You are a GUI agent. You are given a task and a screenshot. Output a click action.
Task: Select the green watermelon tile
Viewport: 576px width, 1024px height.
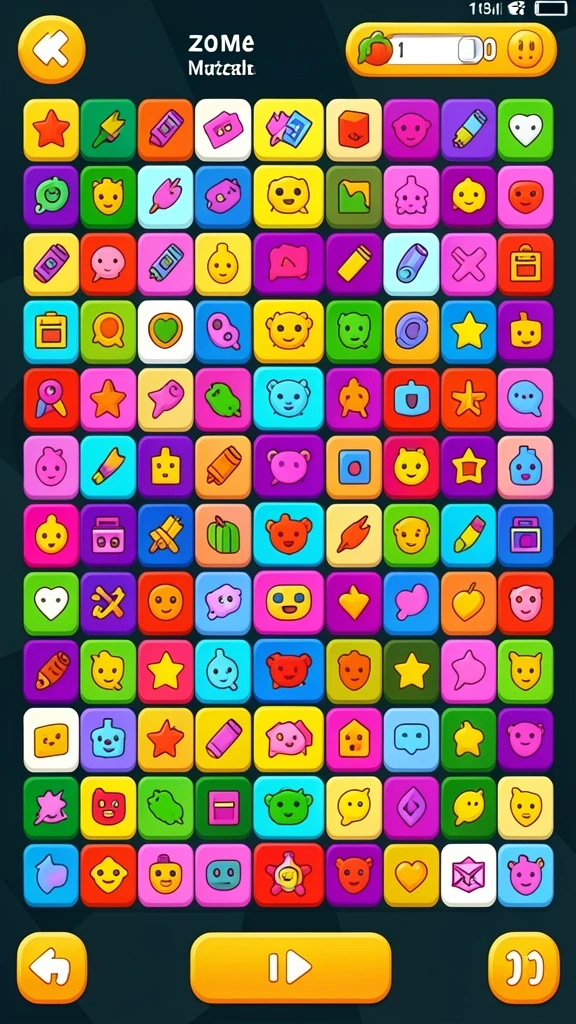click(x=223, y=535)
